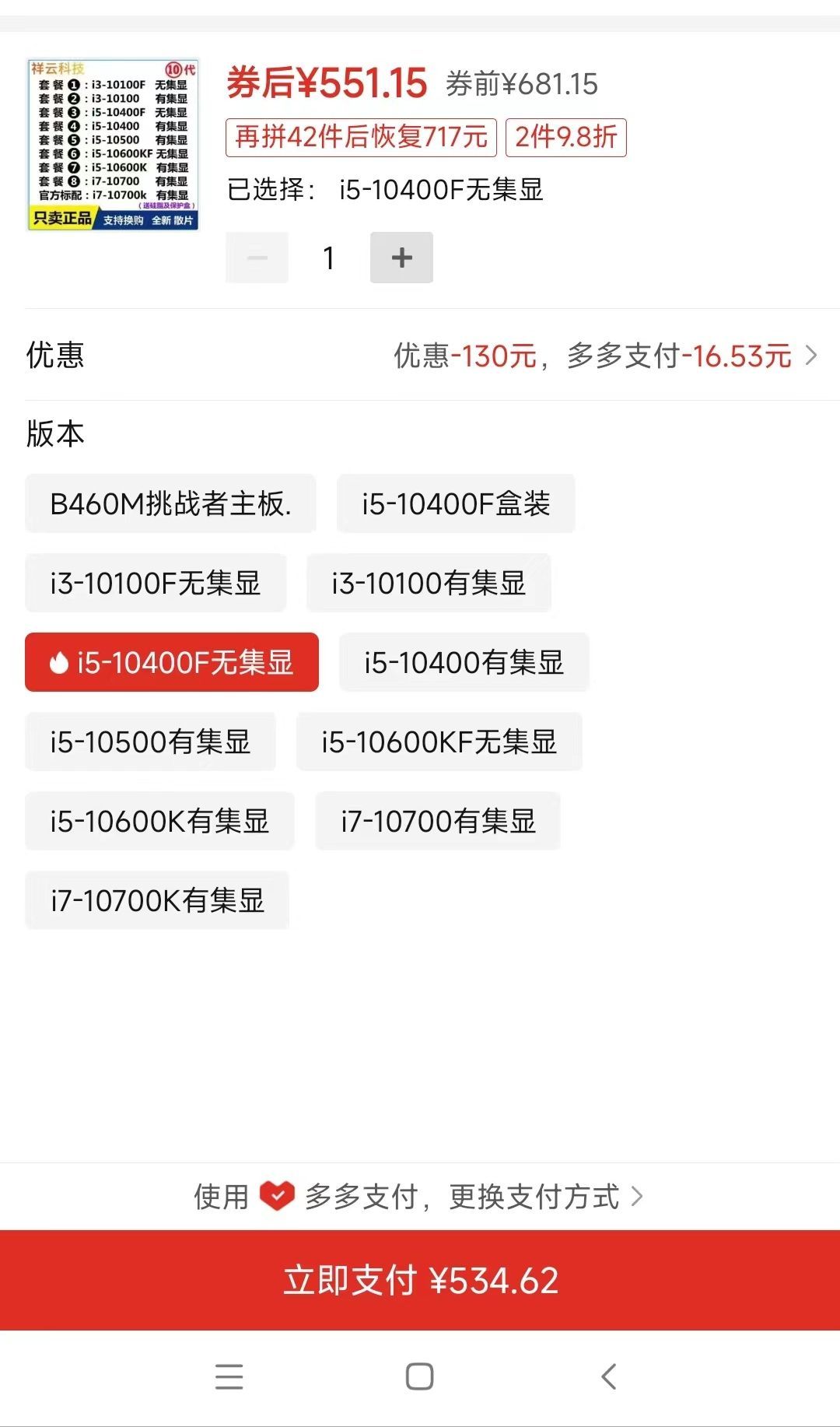Open the product thumbnail image
This screenshot has width=840, height=1427.
coord(114,145)
